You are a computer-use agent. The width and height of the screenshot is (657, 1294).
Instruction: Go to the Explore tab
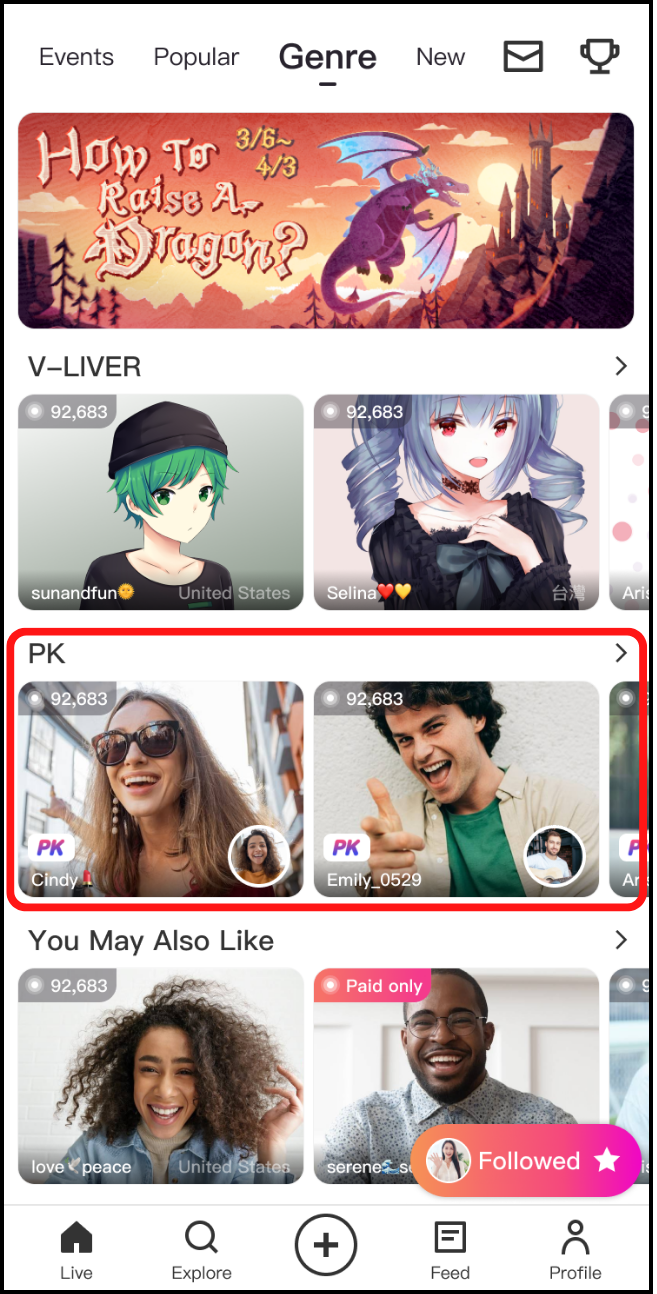(201, 1250)
